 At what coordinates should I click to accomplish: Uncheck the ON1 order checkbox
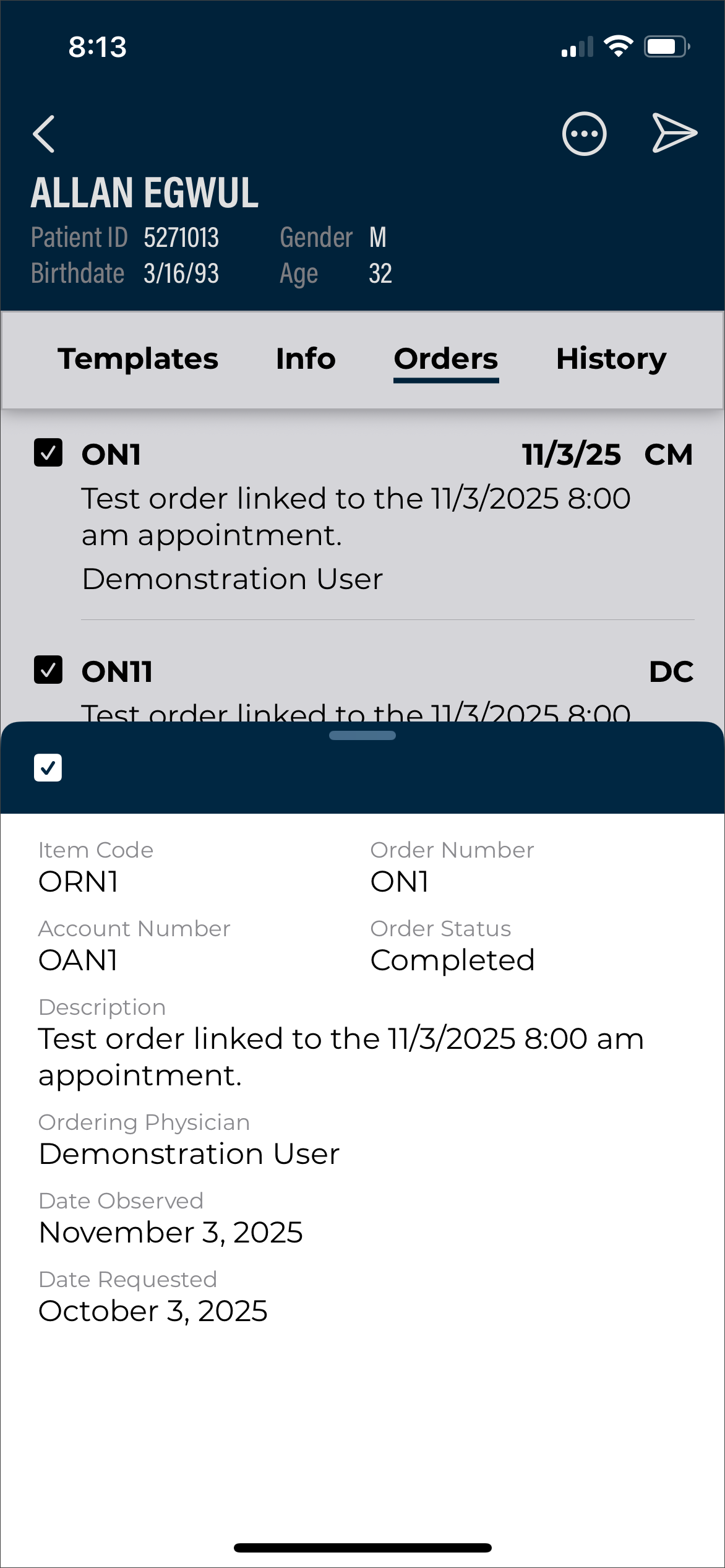[x=48, y=452]
